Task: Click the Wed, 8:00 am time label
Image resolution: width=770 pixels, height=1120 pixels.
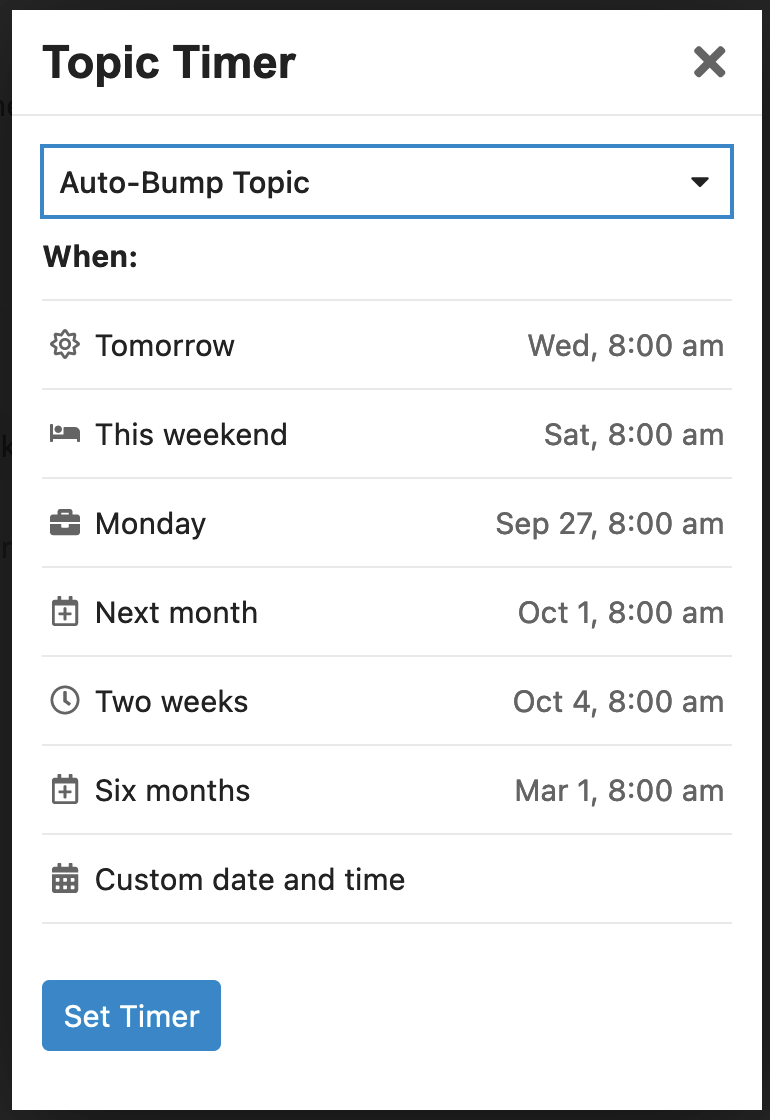Action: click(626, 345)
